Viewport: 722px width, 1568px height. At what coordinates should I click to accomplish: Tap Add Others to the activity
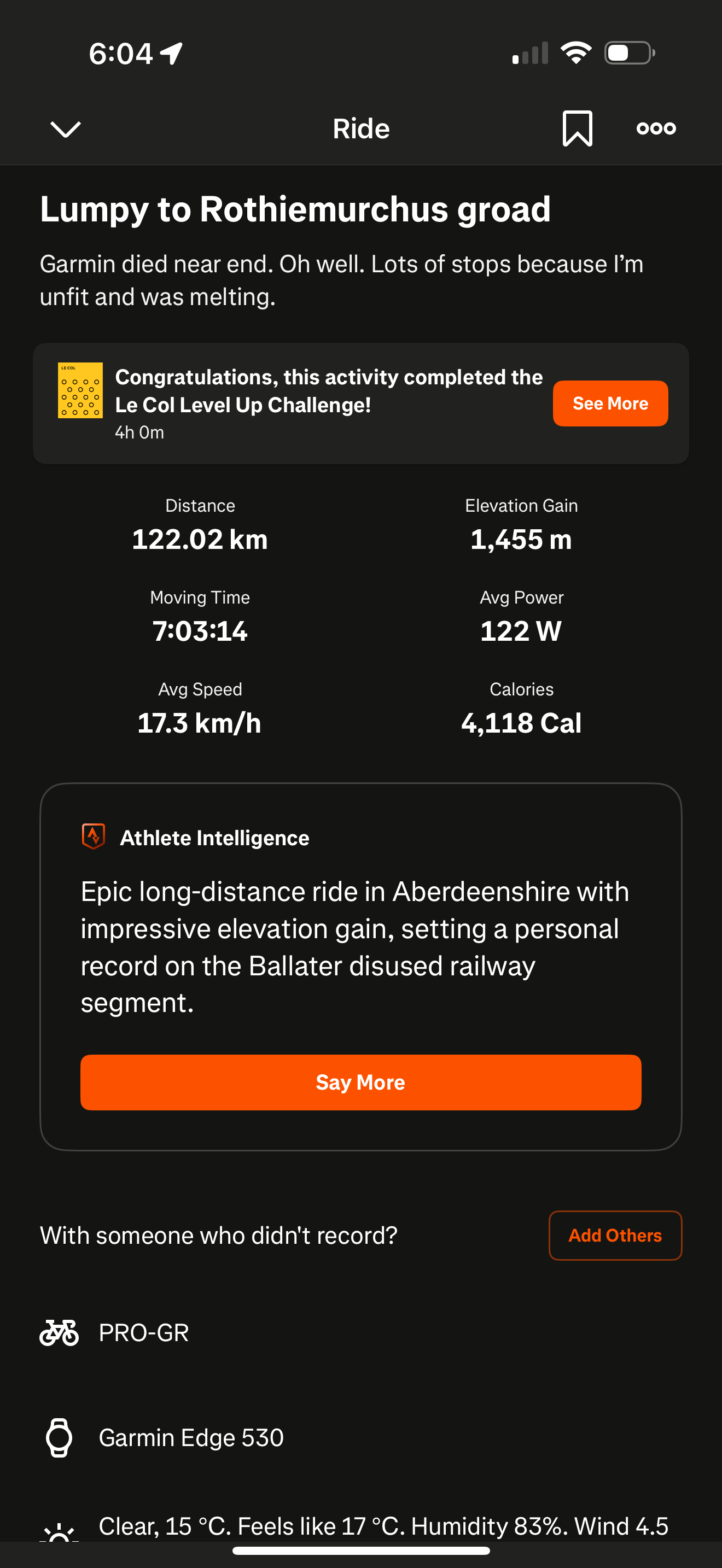(x=615, y=1235)
